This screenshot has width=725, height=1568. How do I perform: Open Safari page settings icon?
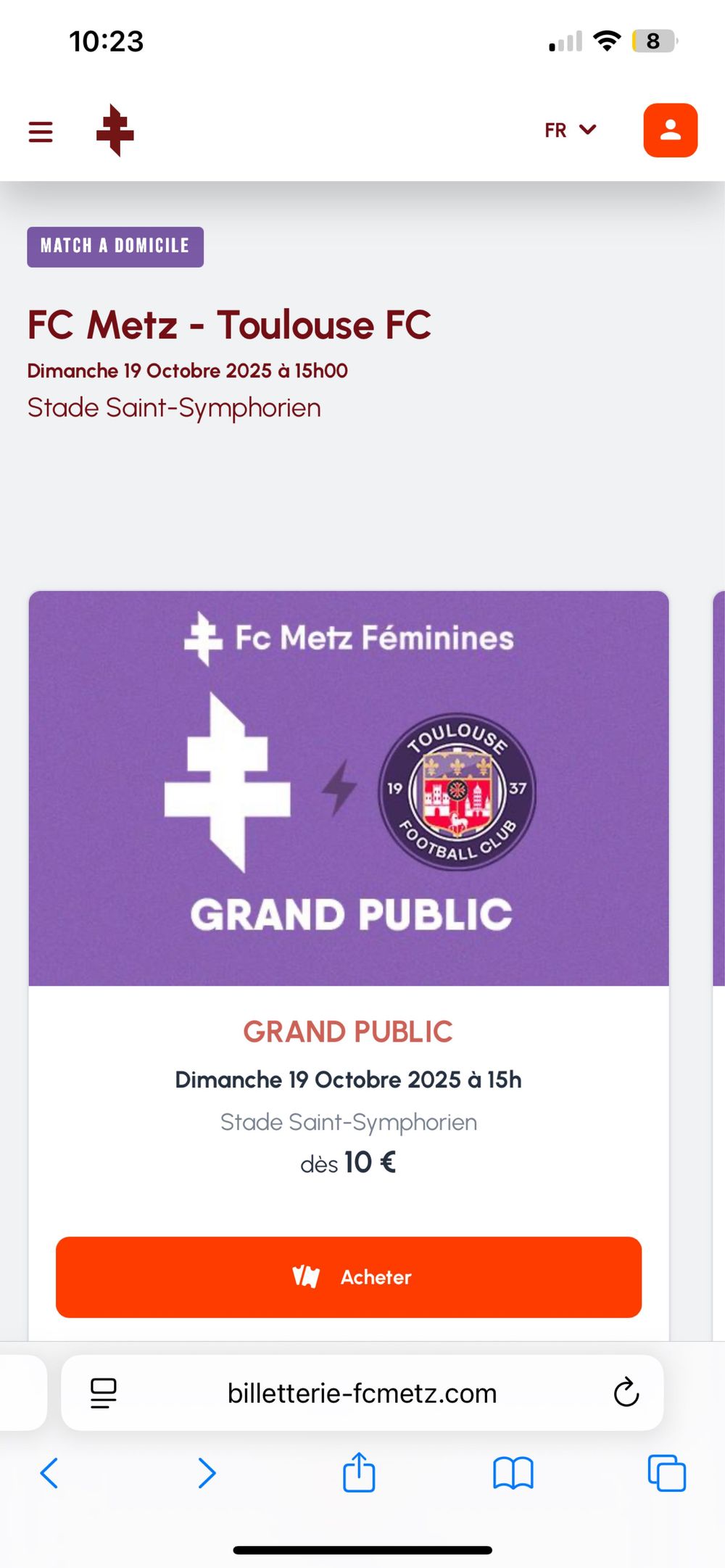(x=104, y=1393)
